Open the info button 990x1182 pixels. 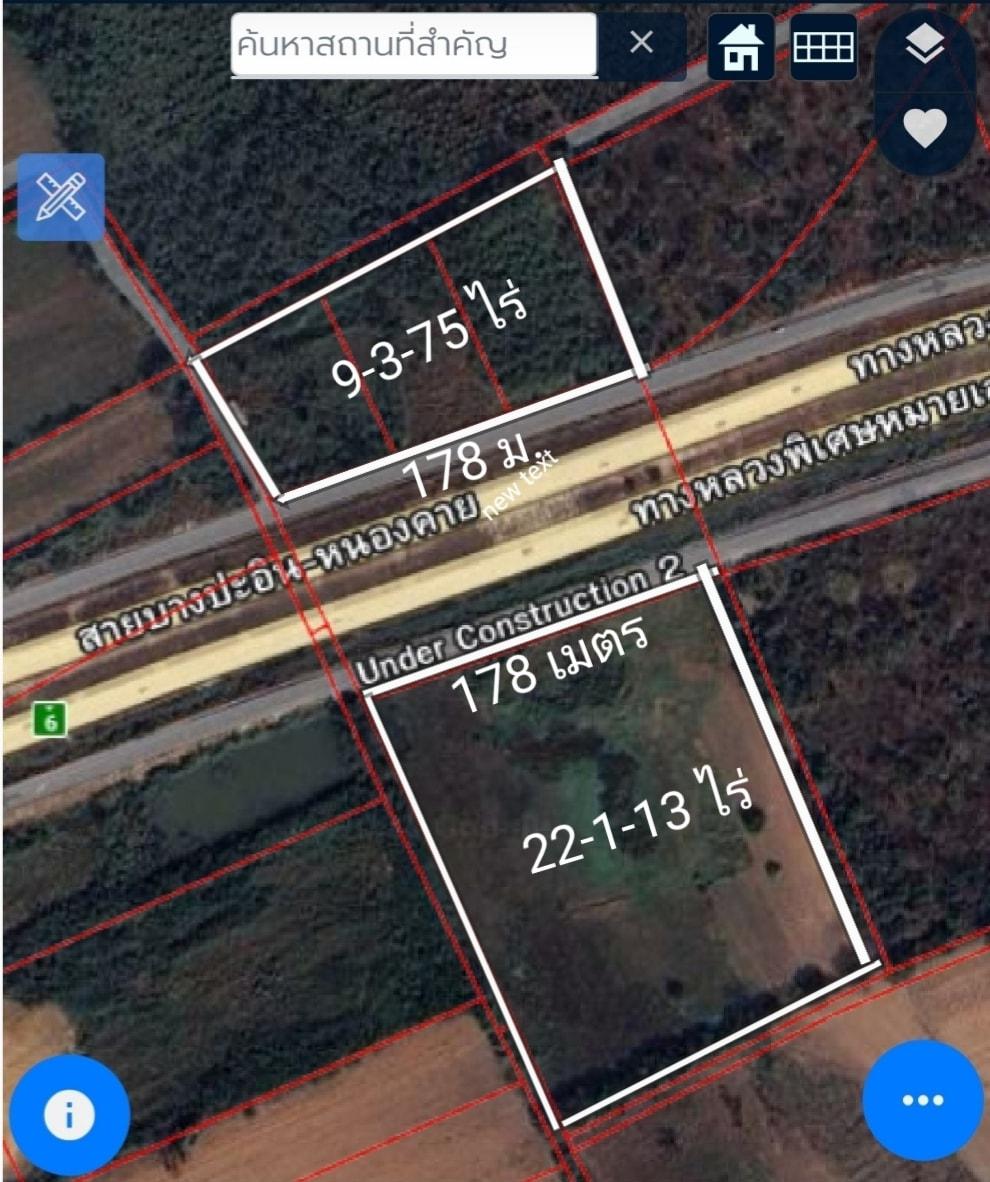point(69,1114)
